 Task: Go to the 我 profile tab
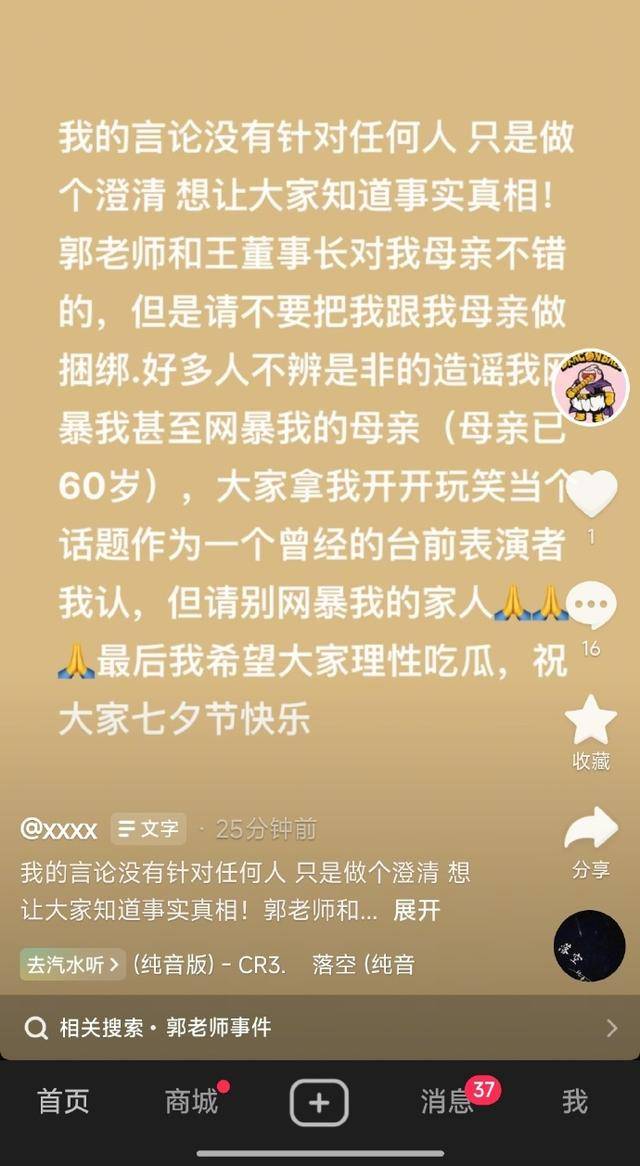pos(574,1102)
